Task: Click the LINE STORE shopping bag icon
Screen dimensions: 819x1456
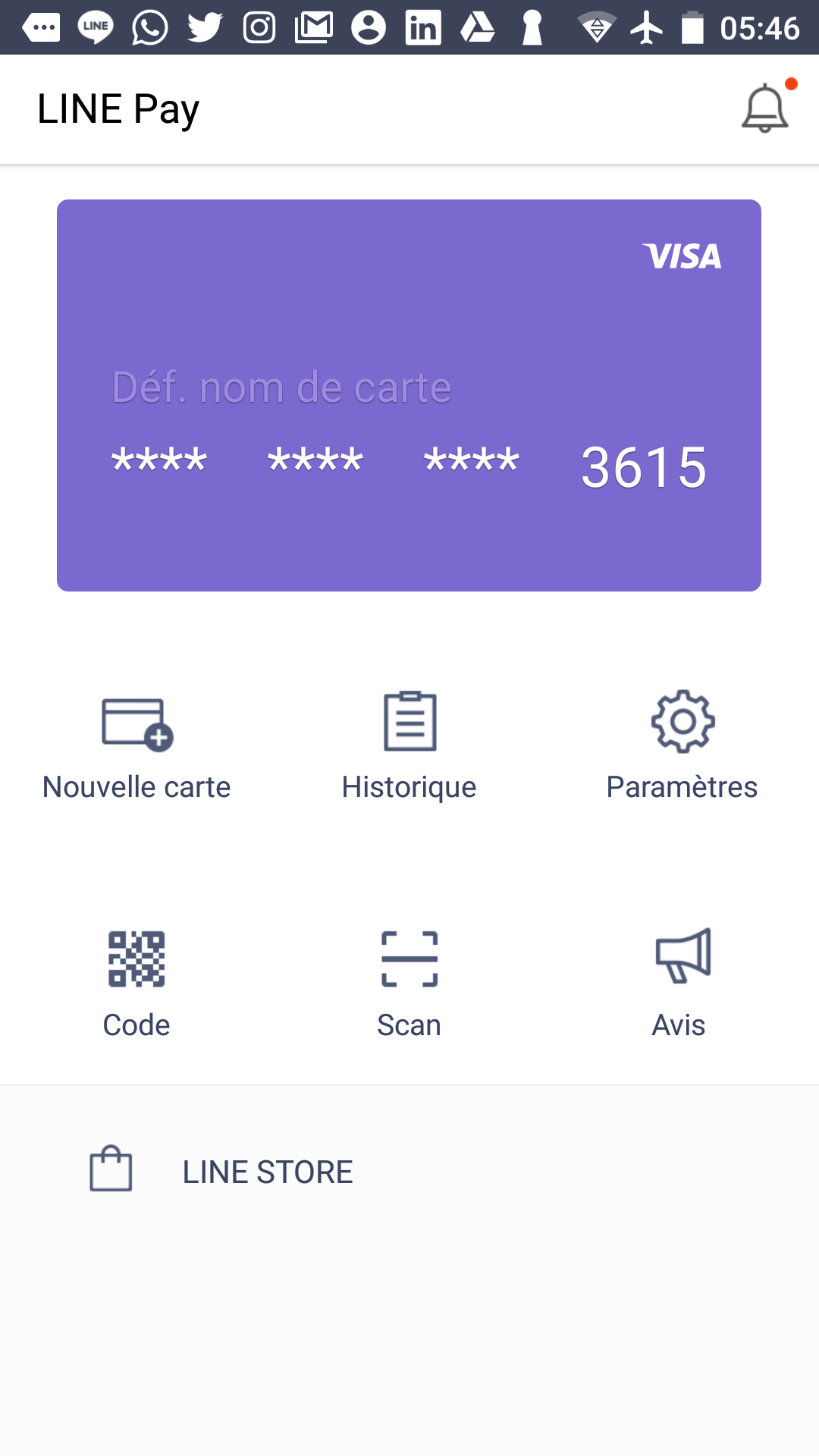Action: 111,1170
